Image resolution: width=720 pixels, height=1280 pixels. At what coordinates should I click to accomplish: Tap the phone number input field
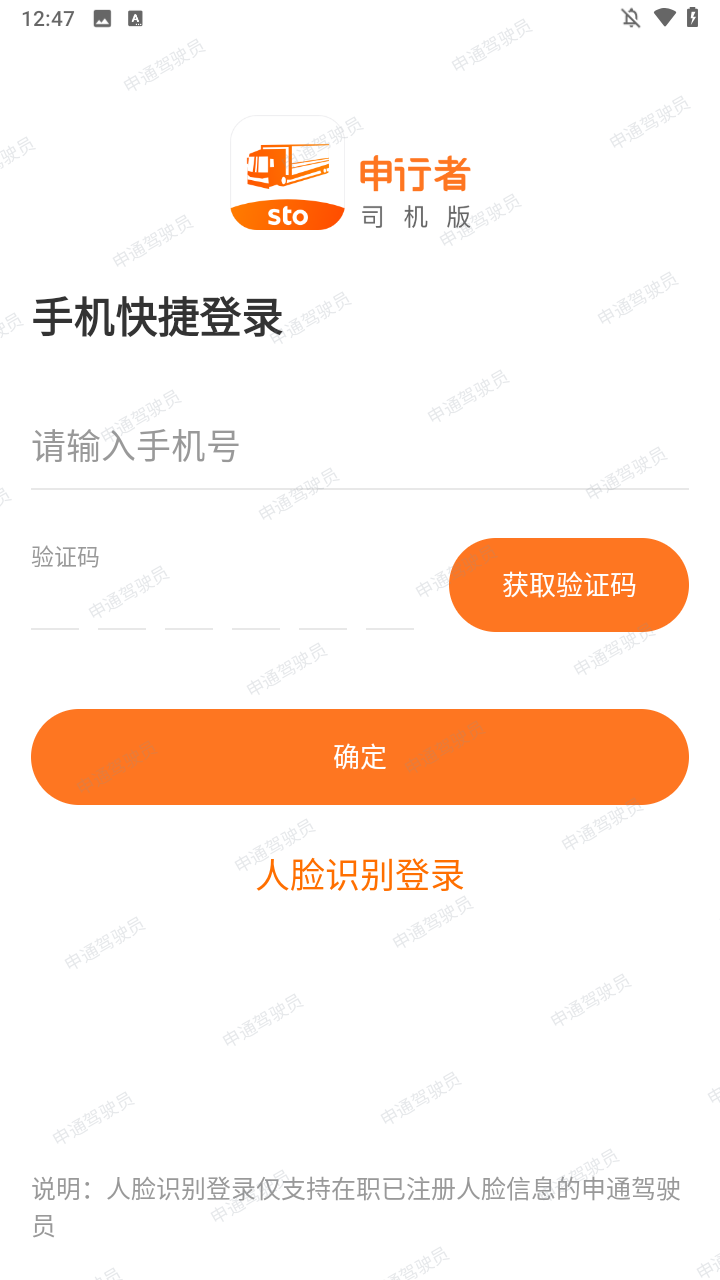pos(360,446)
